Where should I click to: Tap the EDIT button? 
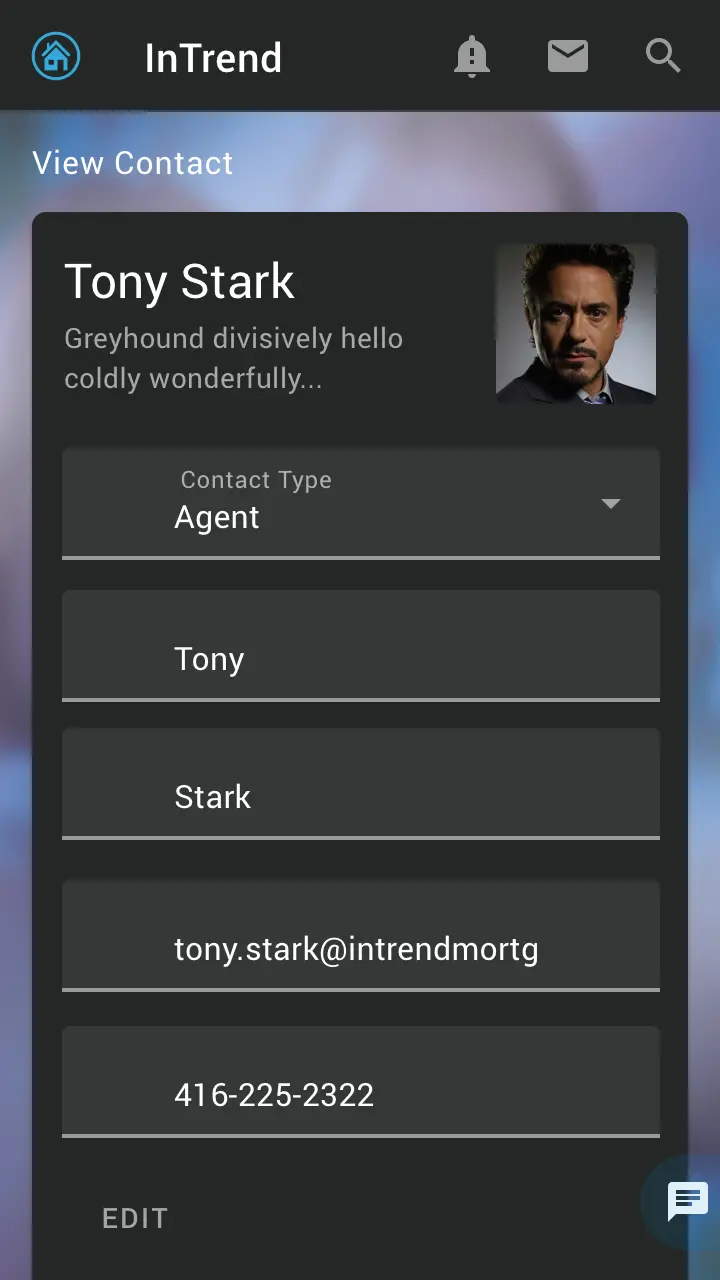point(135,1218)
